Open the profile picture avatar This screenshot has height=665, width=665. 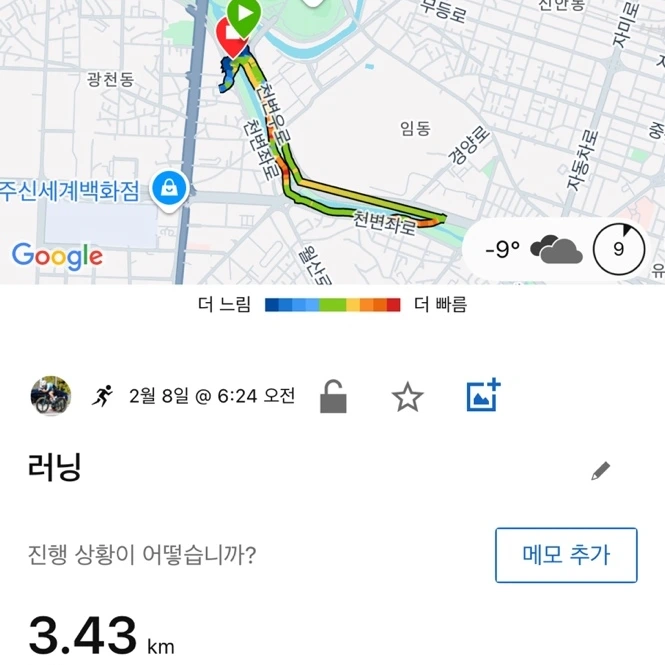click(x=51, y=396)
